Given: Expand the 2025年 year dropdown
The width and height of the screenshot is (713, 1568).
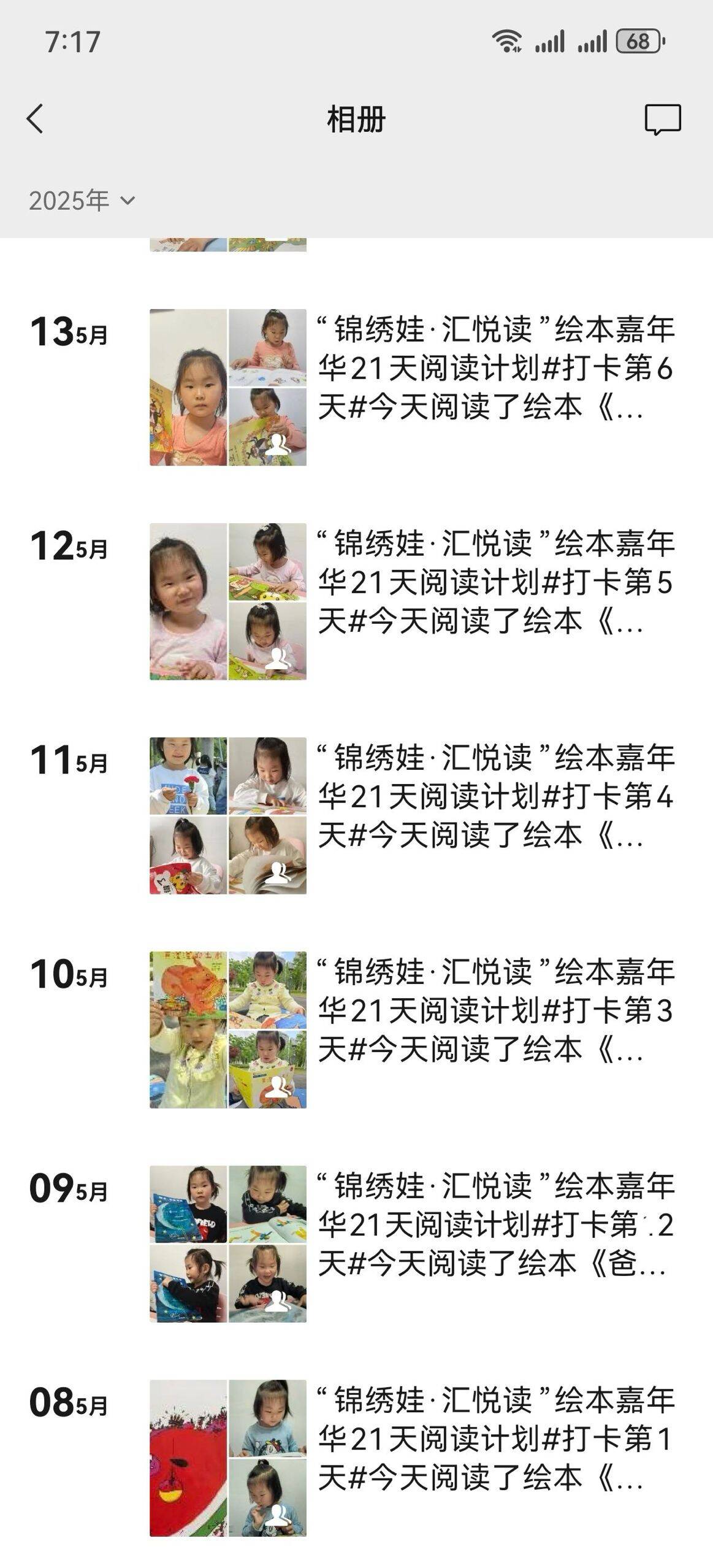Looking at the screenshot, I should pos(82,201).
